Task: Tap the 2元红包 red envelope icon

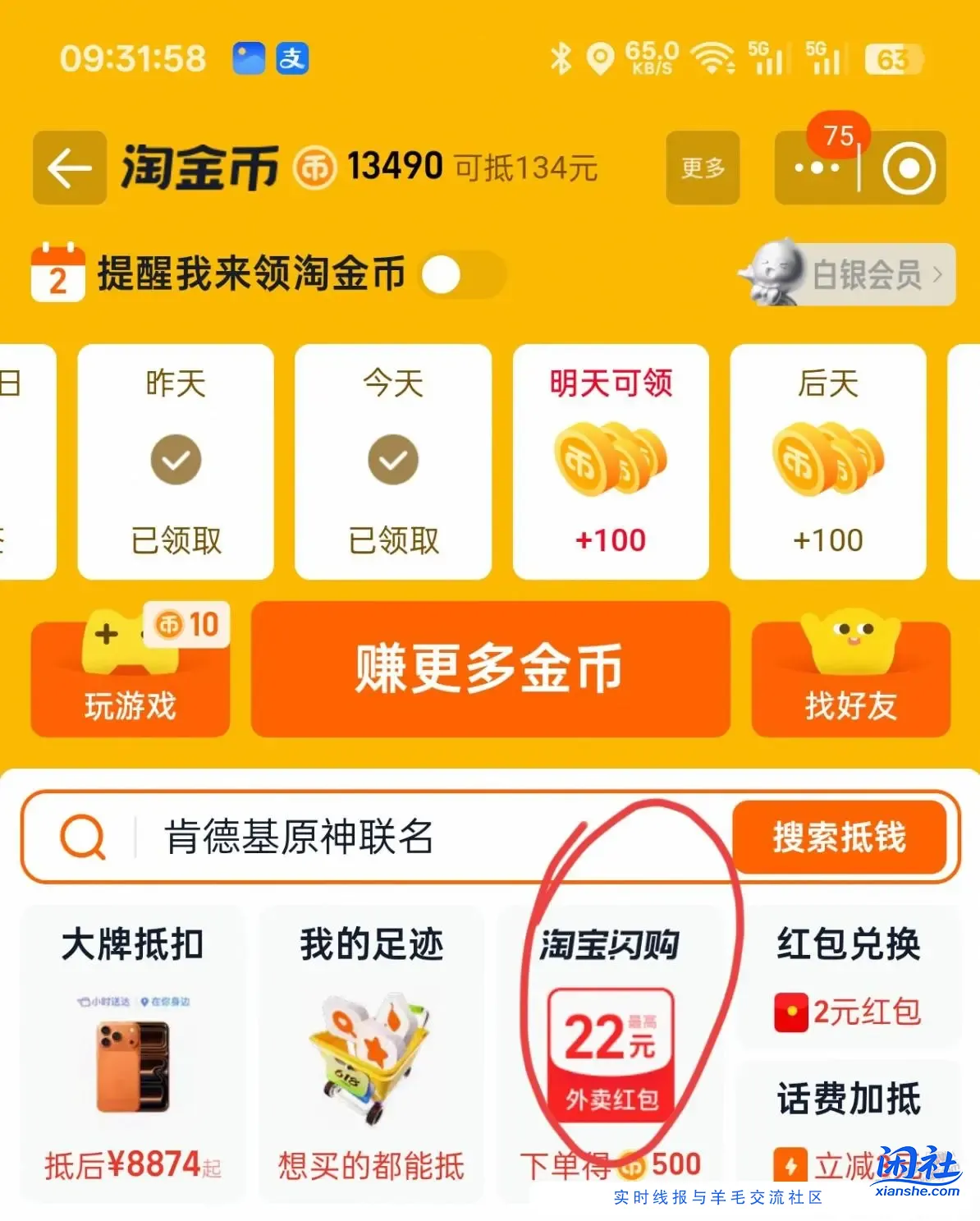Action: [791, 1012]
